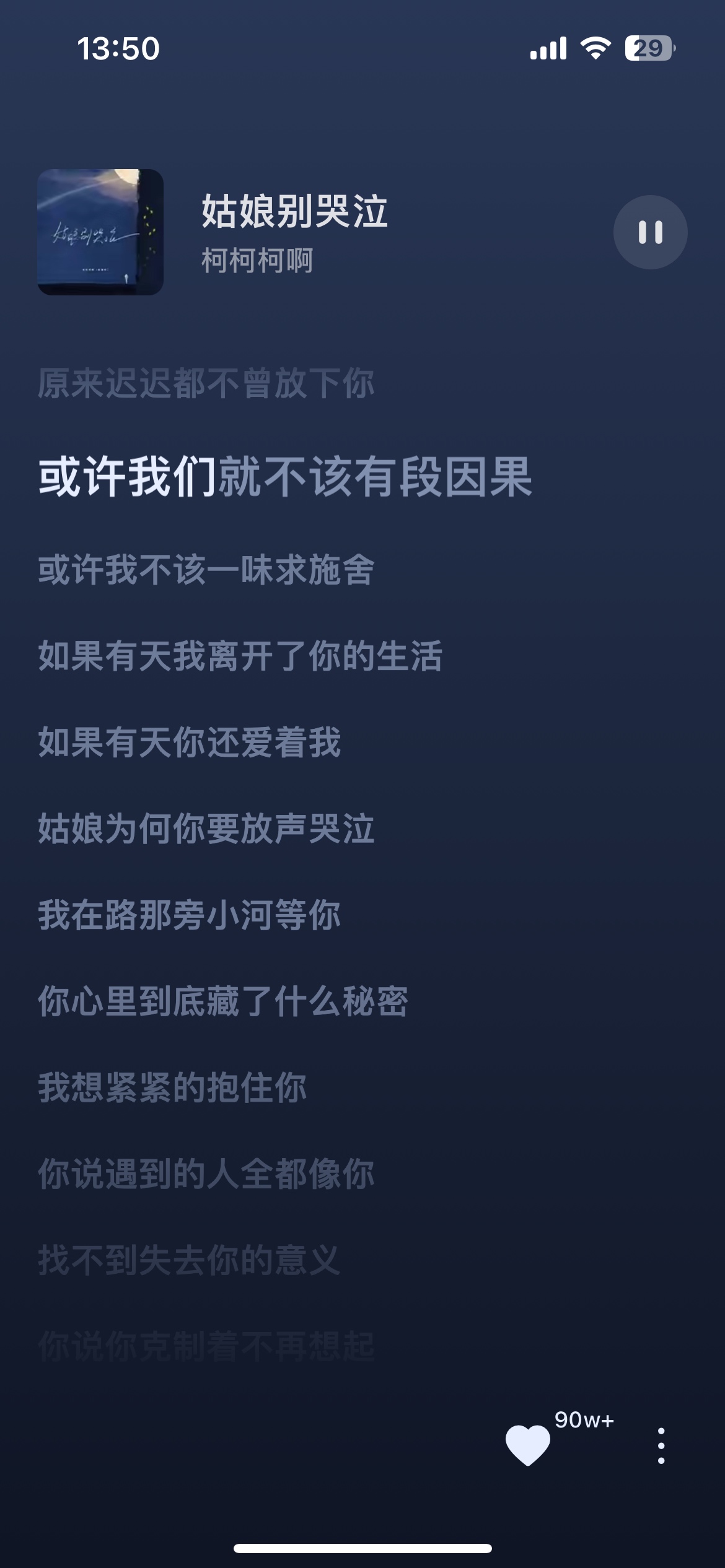Open the 姑娘别哭泣 album cover
Viewport: 725px width, 1568px height.
pyautogui.click(x=100, y=232)
